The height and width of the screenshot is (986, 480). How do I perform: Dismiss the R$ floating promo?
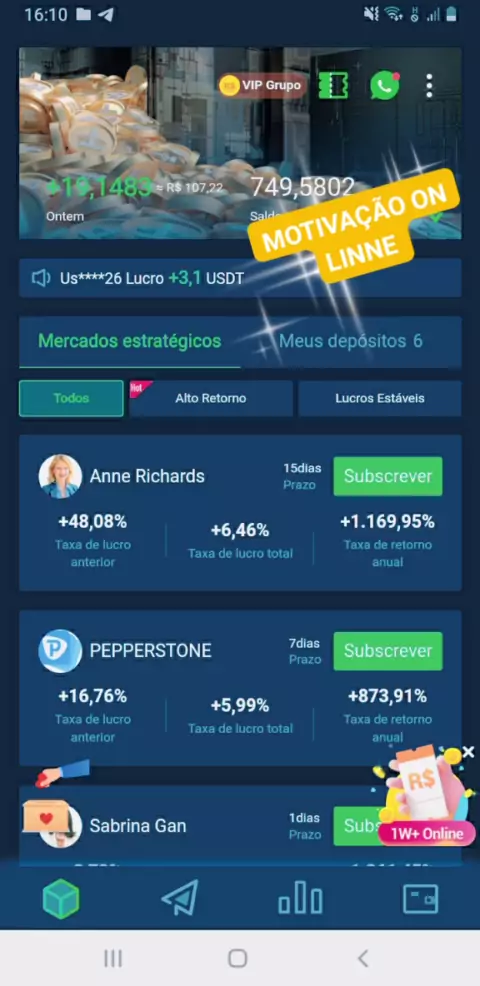click(x=468, y=751)
